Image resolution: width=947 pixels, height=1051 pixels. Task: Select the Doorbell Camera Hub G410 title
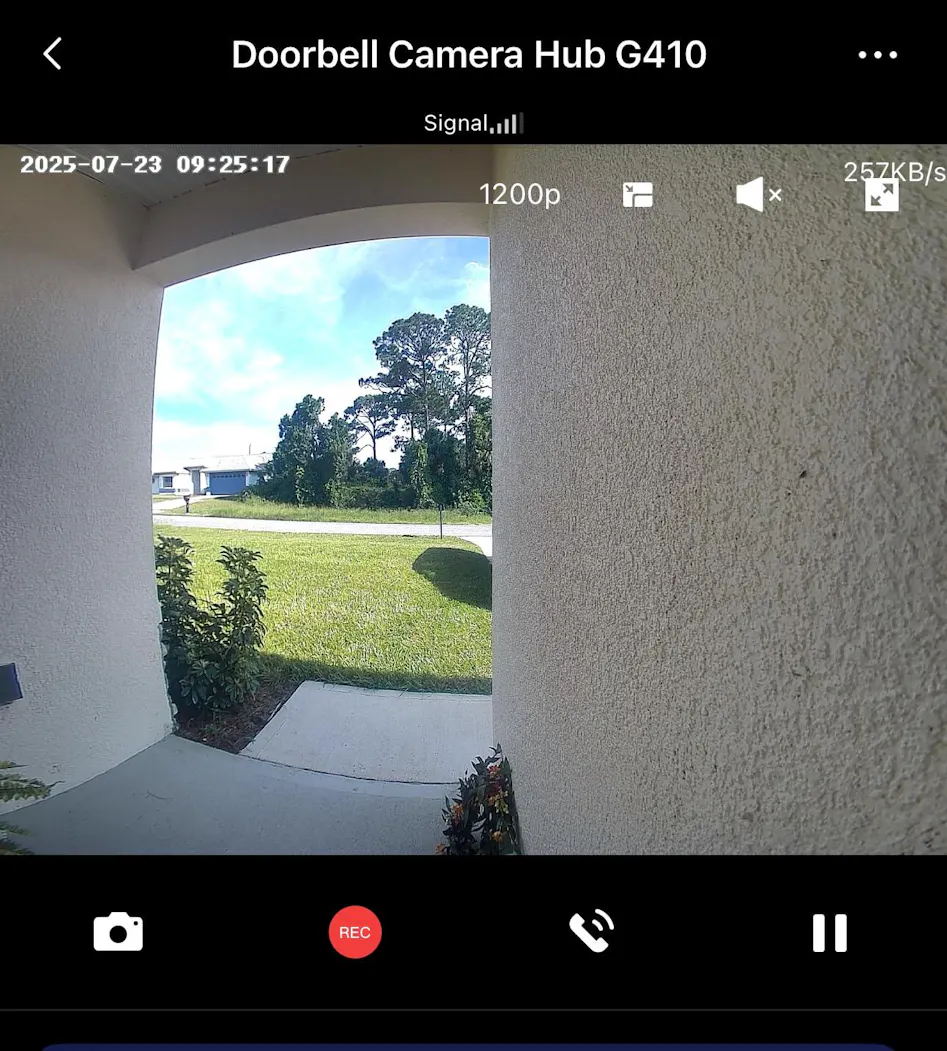pos(470,55)
